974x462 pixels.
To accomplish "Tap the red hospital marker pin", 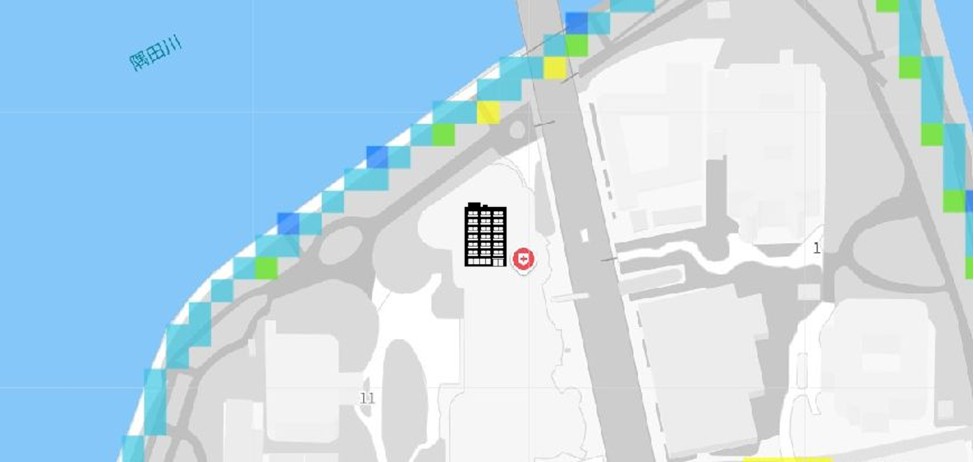I will tap(523, 260).
